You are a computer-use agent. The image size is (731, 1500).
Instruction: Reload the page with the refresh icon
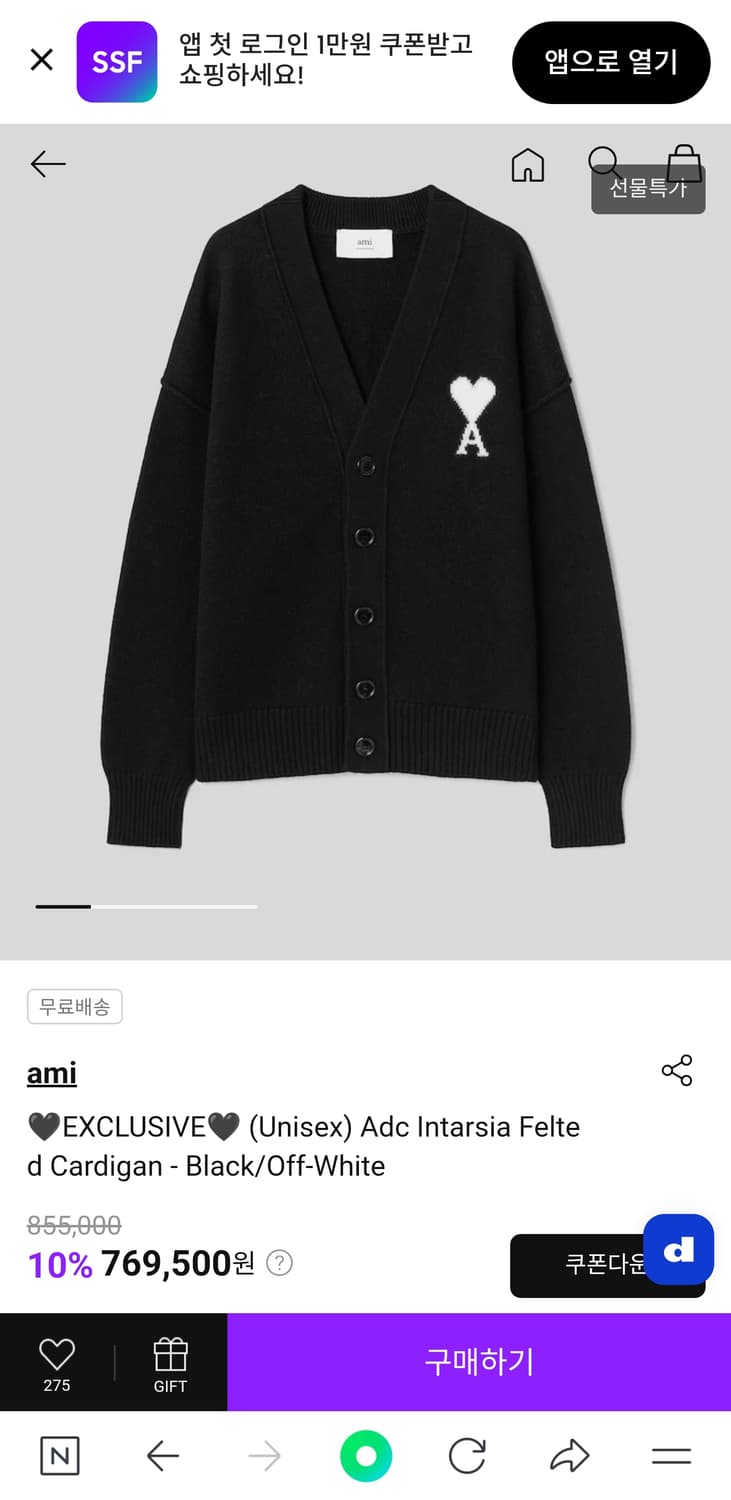coord(467,1456)
